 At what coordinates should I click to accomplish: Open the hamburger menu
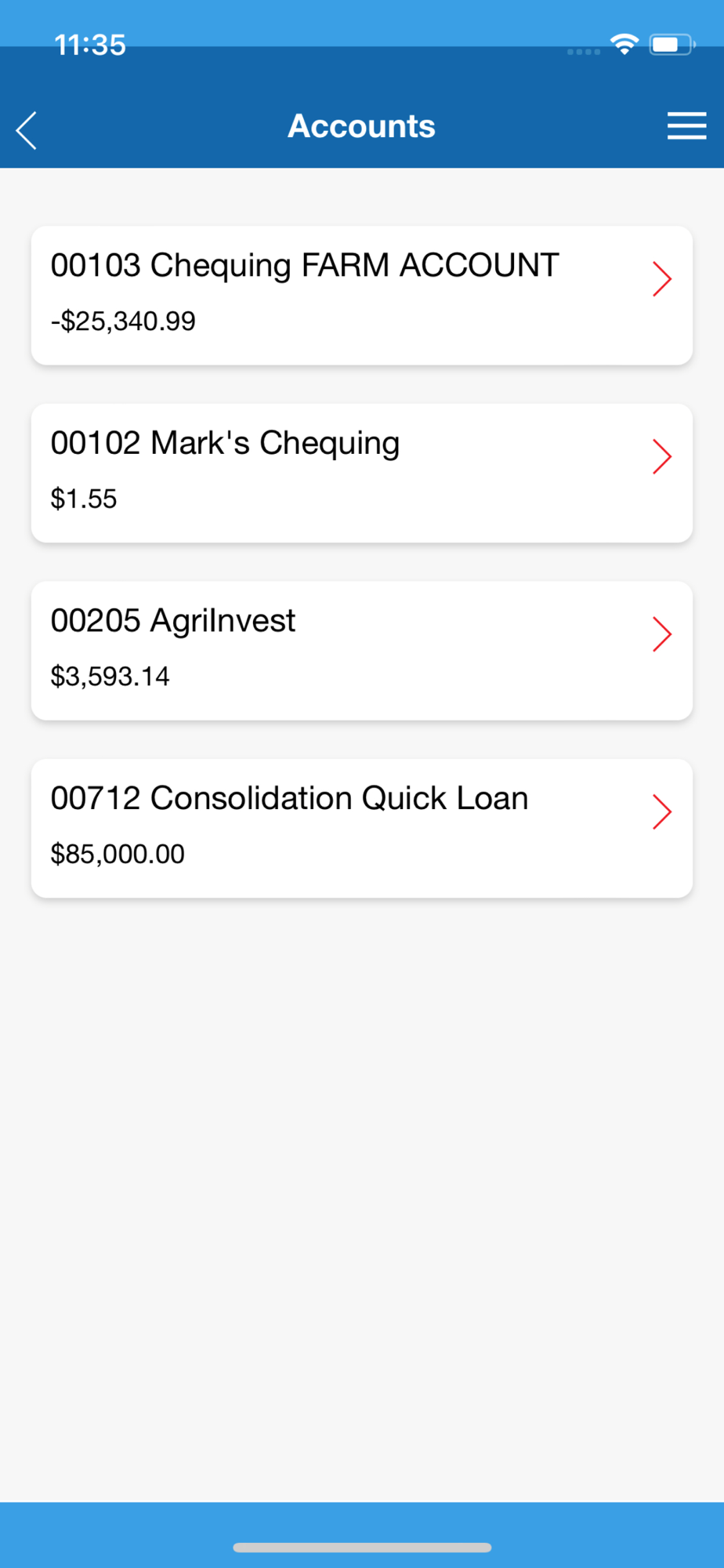(x=686, y=126)
